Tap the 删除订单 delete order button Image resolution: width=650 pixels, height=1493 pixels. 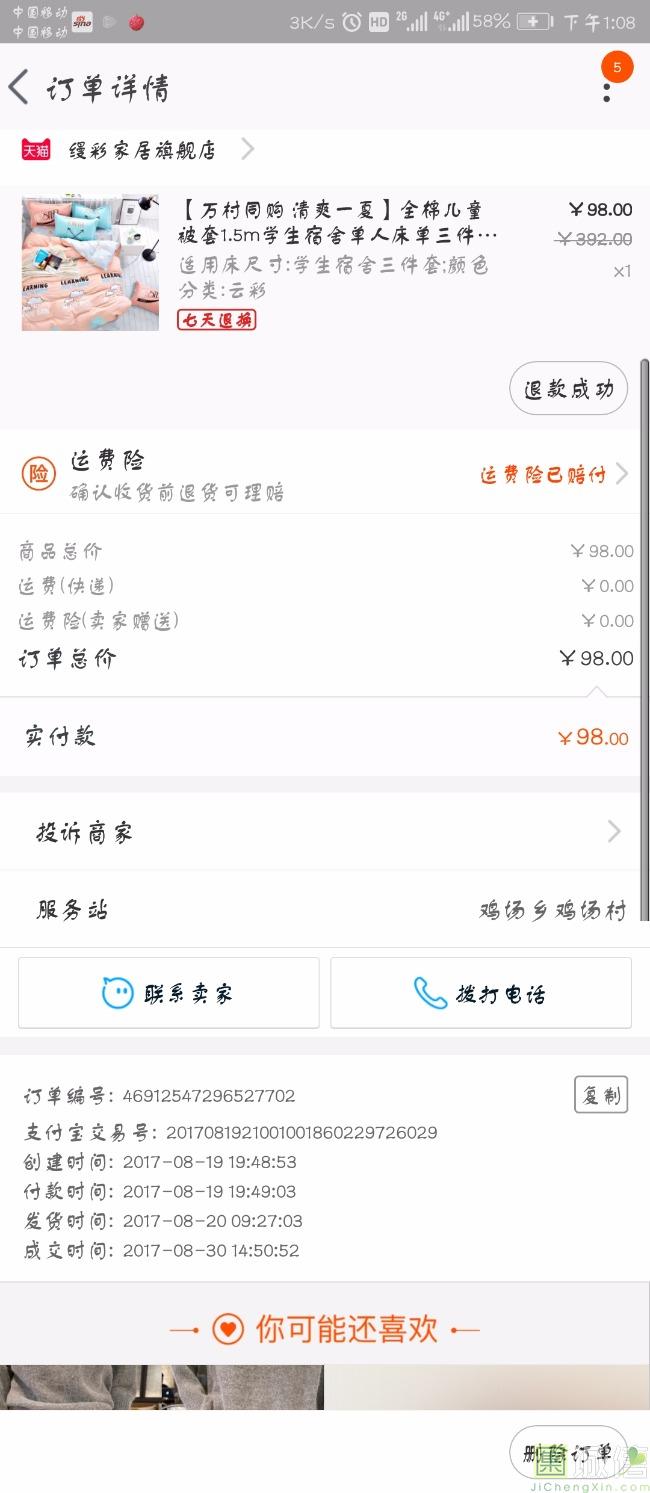(567, 1454)
